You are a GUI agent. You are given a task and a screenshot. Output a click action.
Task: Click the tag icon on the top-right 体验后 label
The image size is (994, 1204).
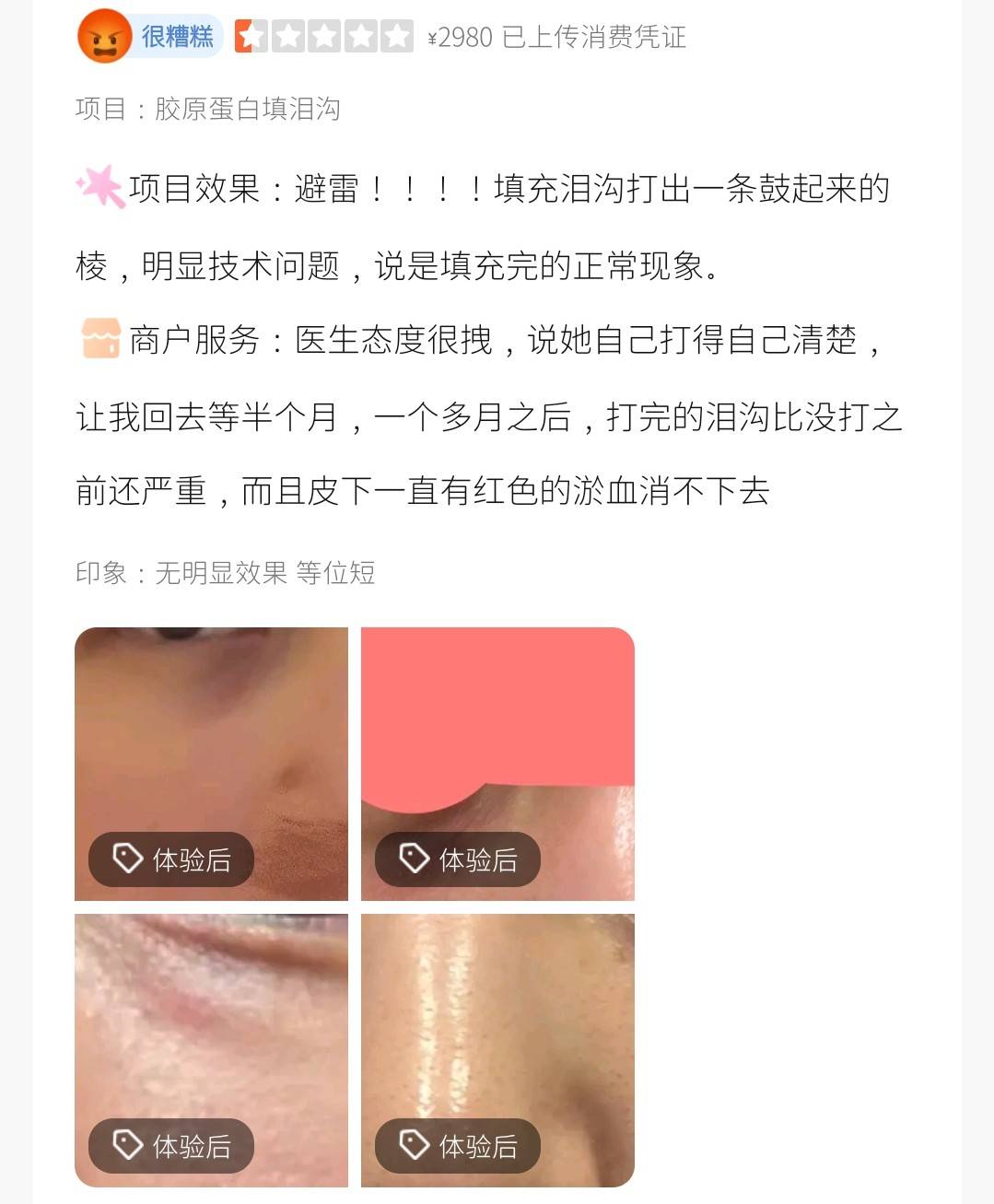point(412,859)
